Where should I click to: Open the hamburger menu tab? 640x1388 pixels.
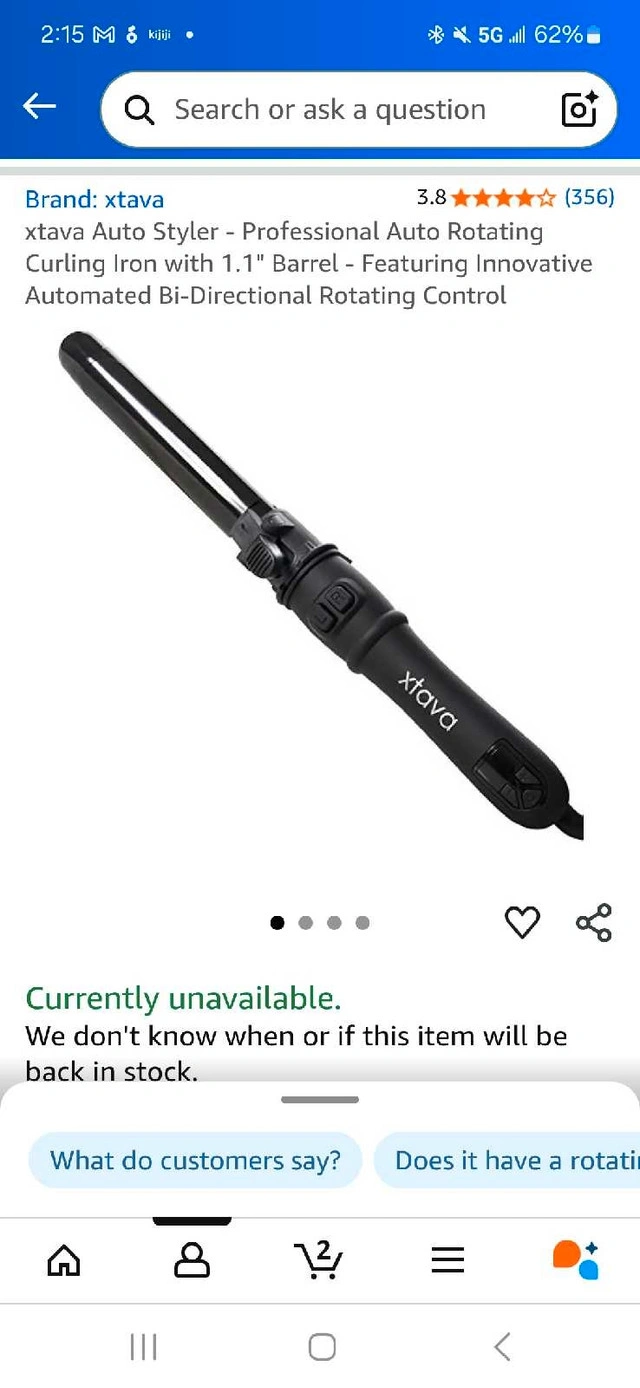[x=447, y=1260]
